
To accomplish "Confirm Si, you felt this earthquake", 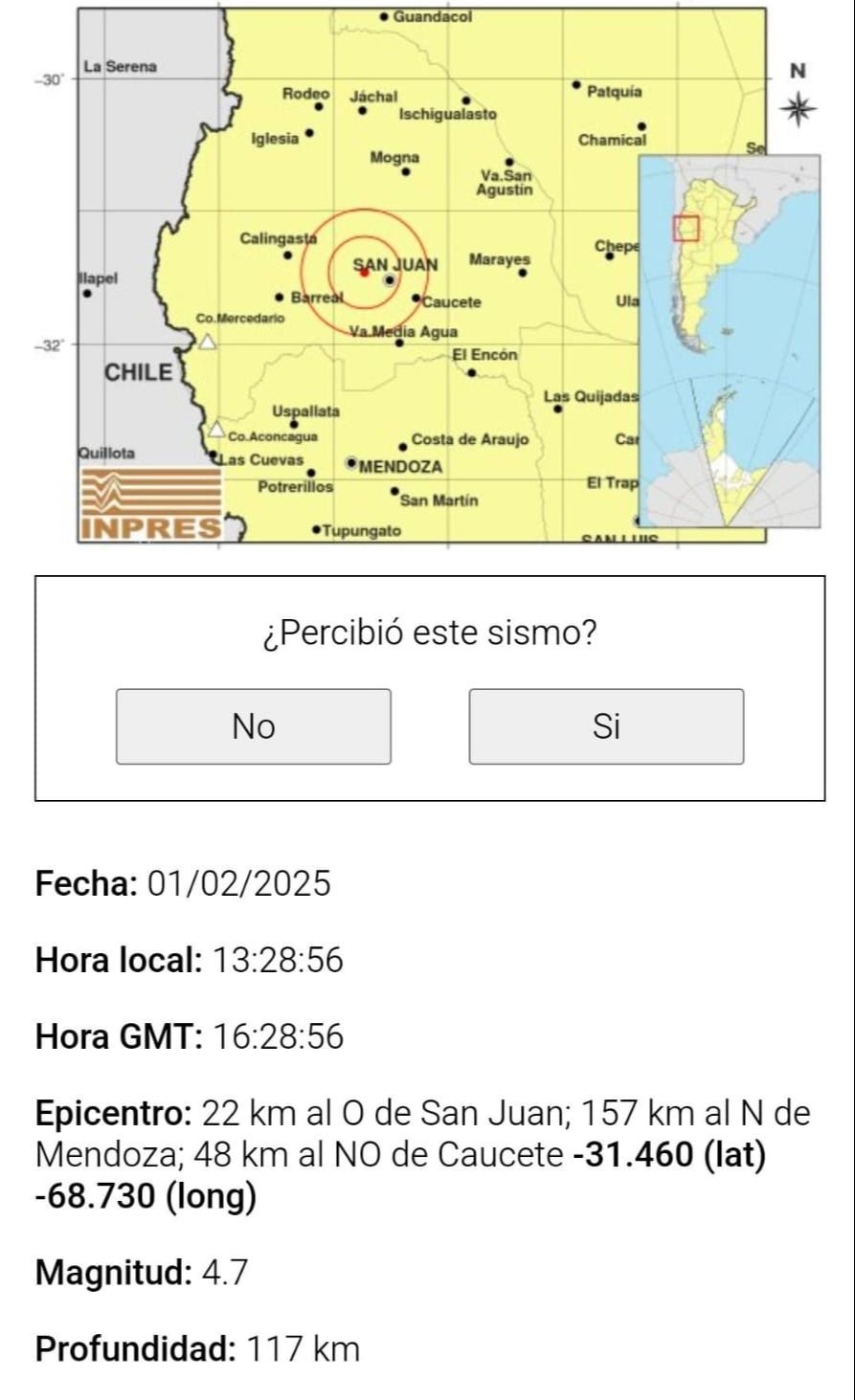I will [x=606, y=726].
